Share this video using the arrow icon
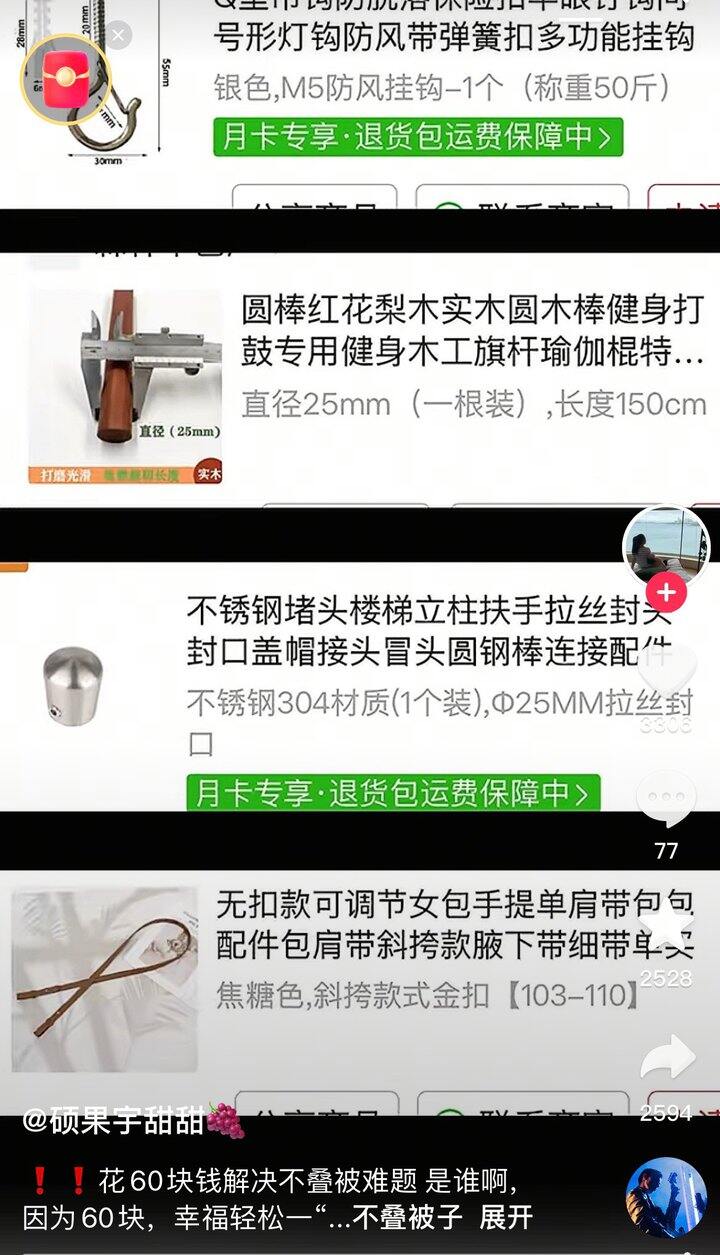 666,1060
